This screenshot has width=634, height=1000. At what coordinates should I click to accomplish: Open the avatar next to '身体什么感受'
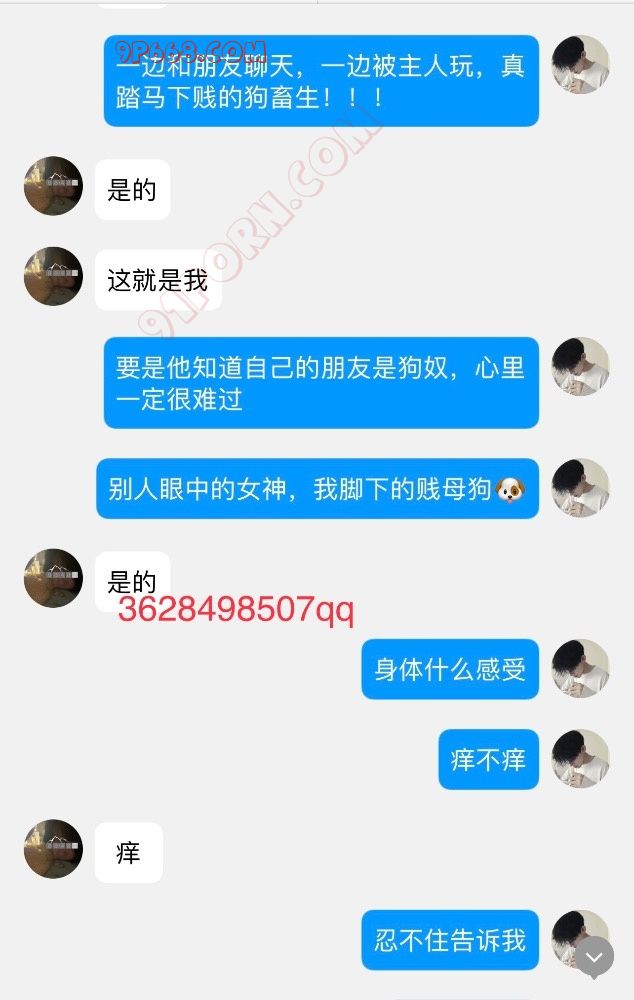coord(580,668)
